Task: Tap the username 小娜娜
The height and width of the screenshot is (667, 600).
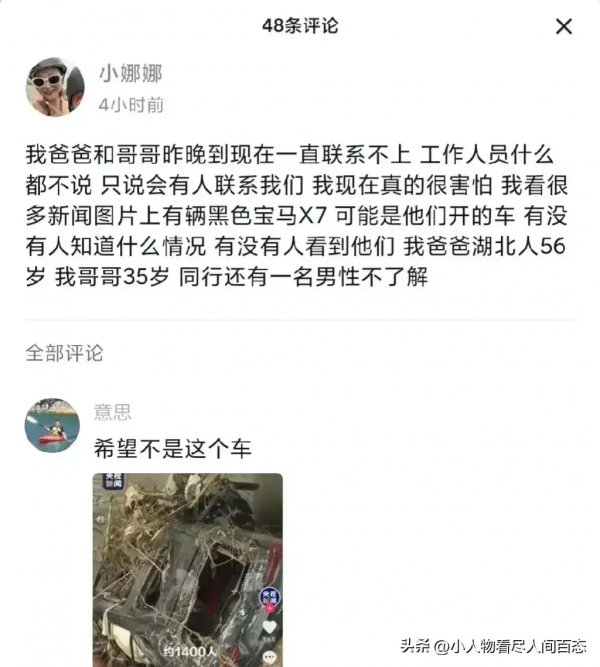Action: (x=130, y=73)
